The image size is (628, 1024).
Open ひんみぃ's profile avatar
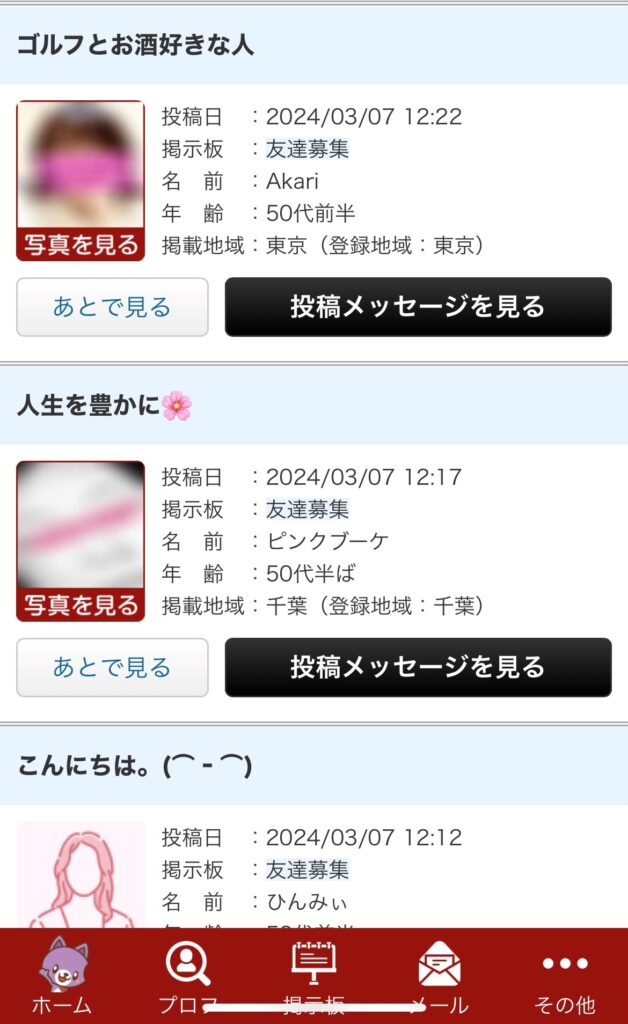81,875
